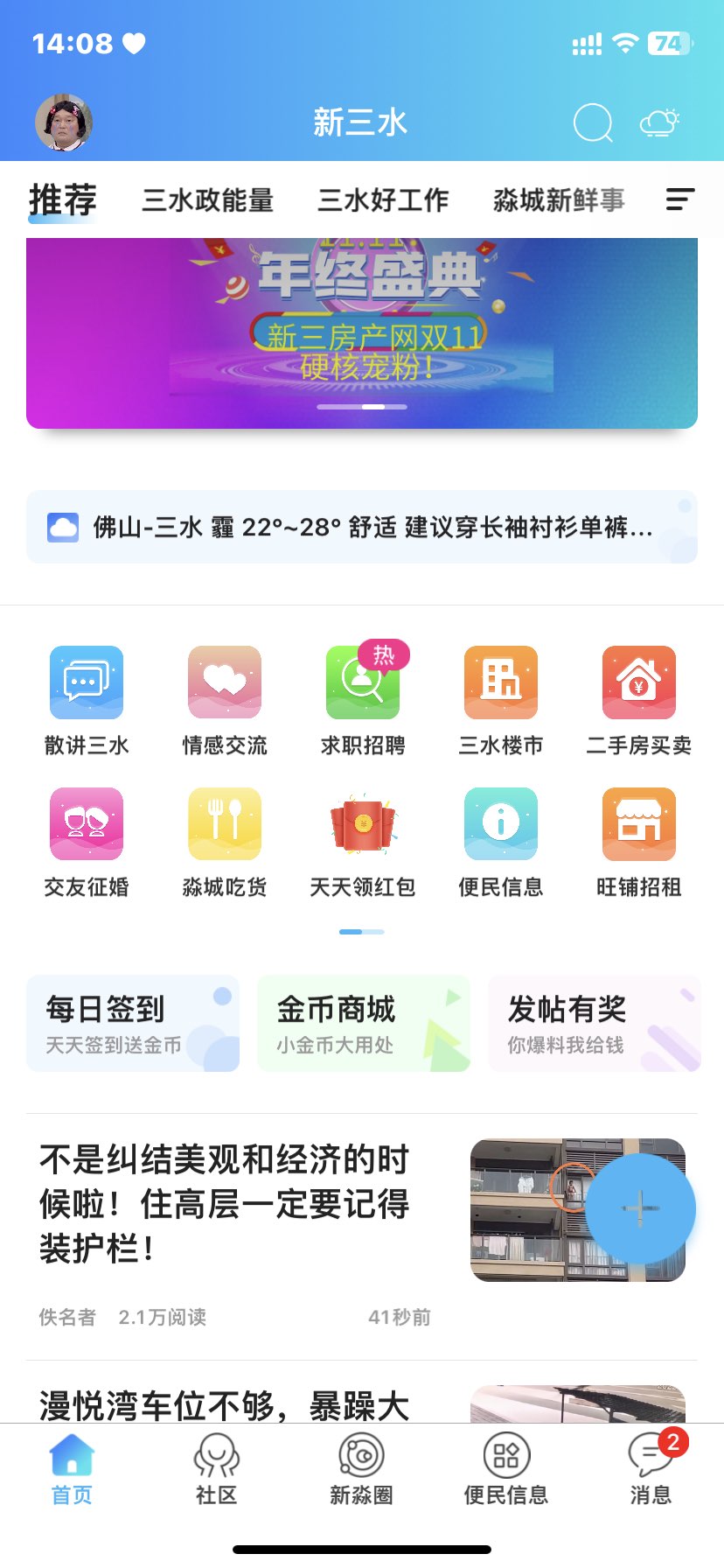Open the channel list filter icon
Screen dimensions: 724x1568
[679, 200]
